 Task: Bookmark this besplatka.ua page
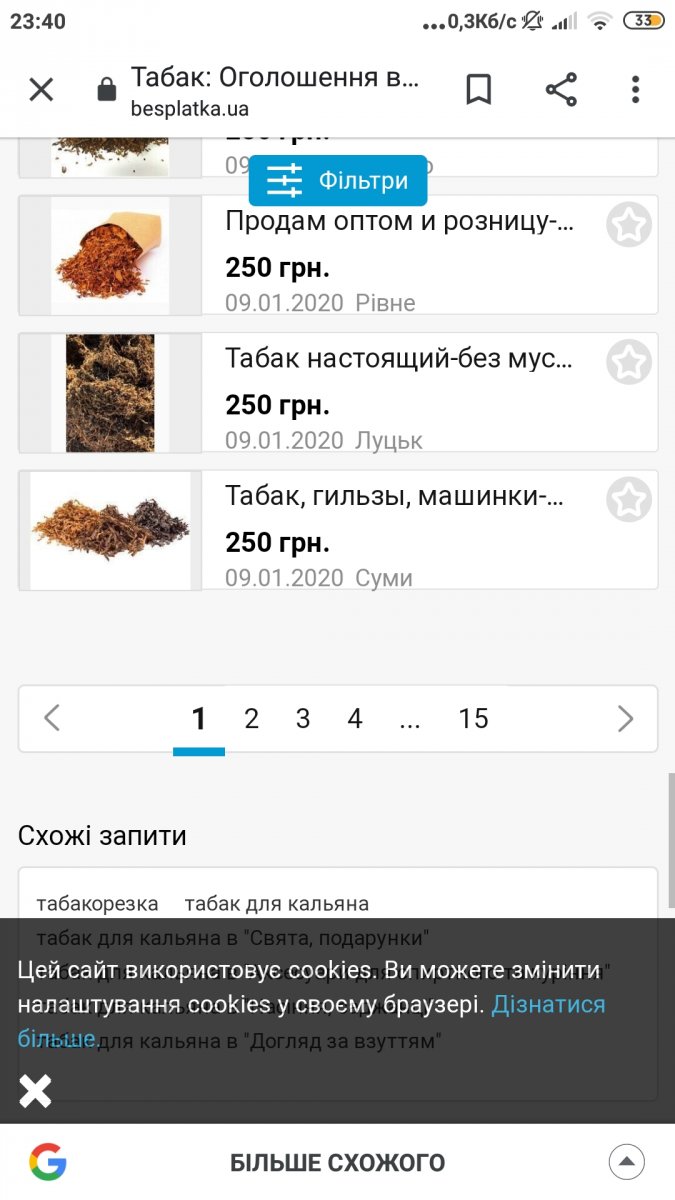(x=479, y=90)
